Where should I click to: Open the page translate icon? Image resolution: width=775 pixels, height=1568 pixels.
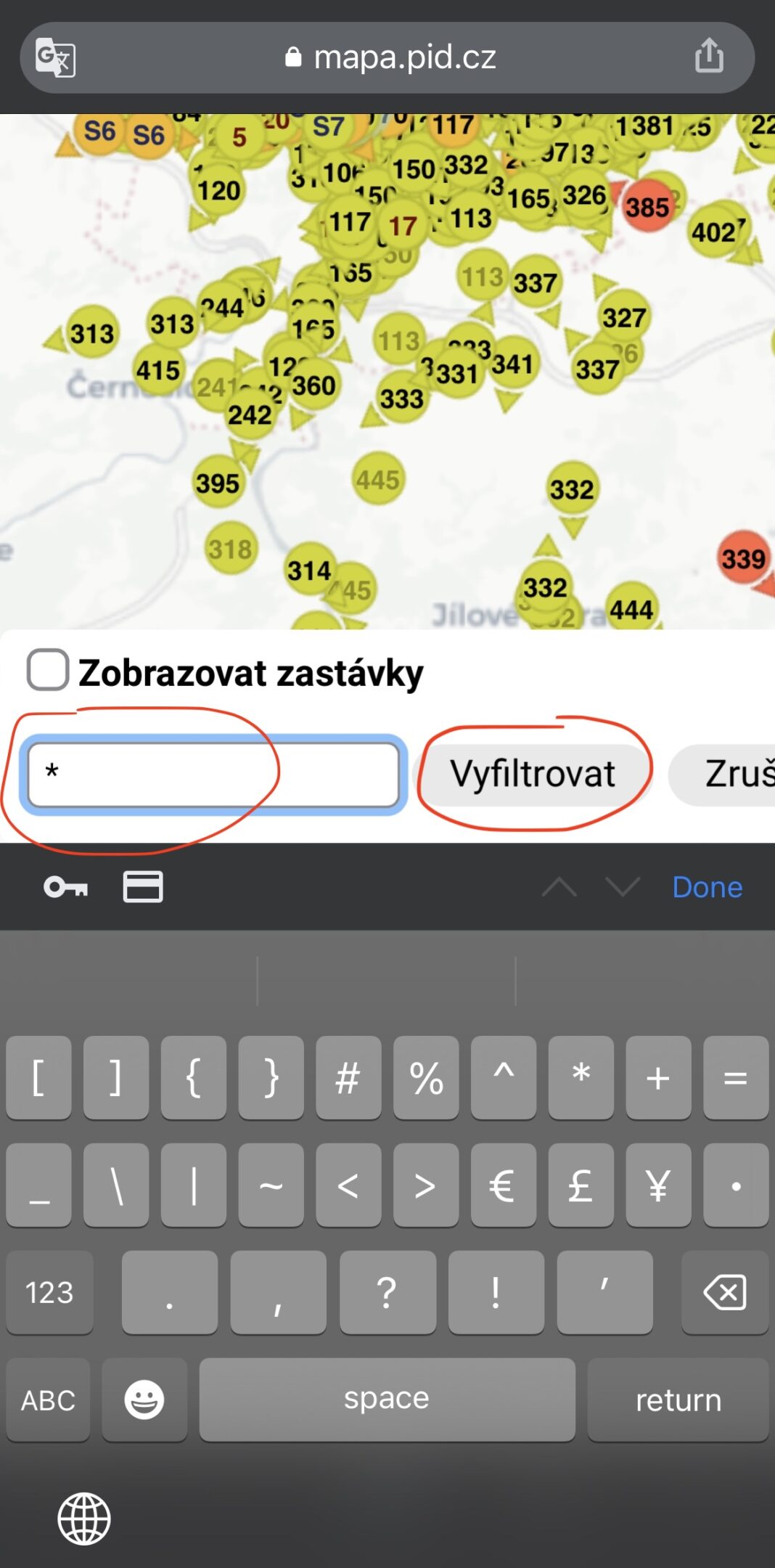click(56, 57)
